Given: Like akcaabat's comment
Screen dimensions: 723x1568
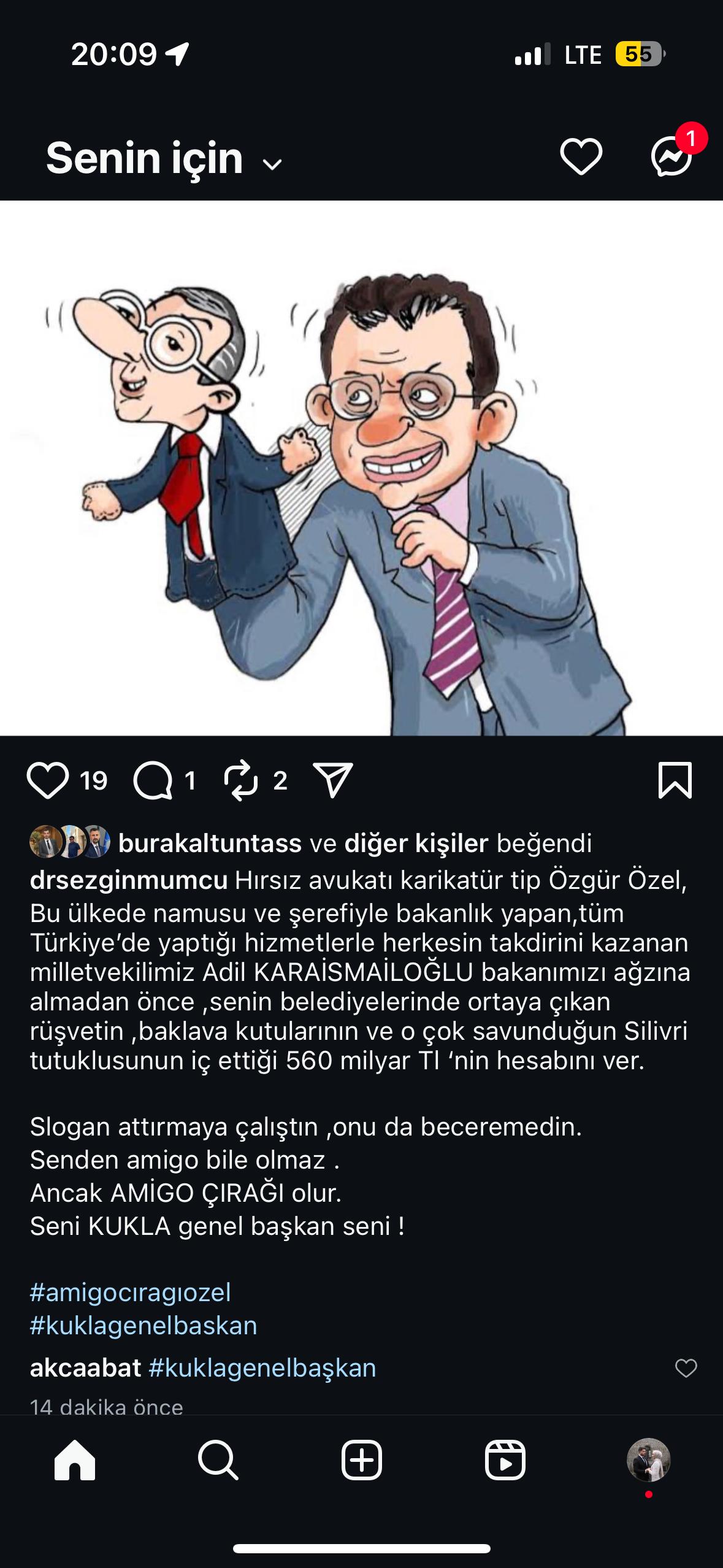Looking at the screenshot, I should click(x=686, y=1369).
